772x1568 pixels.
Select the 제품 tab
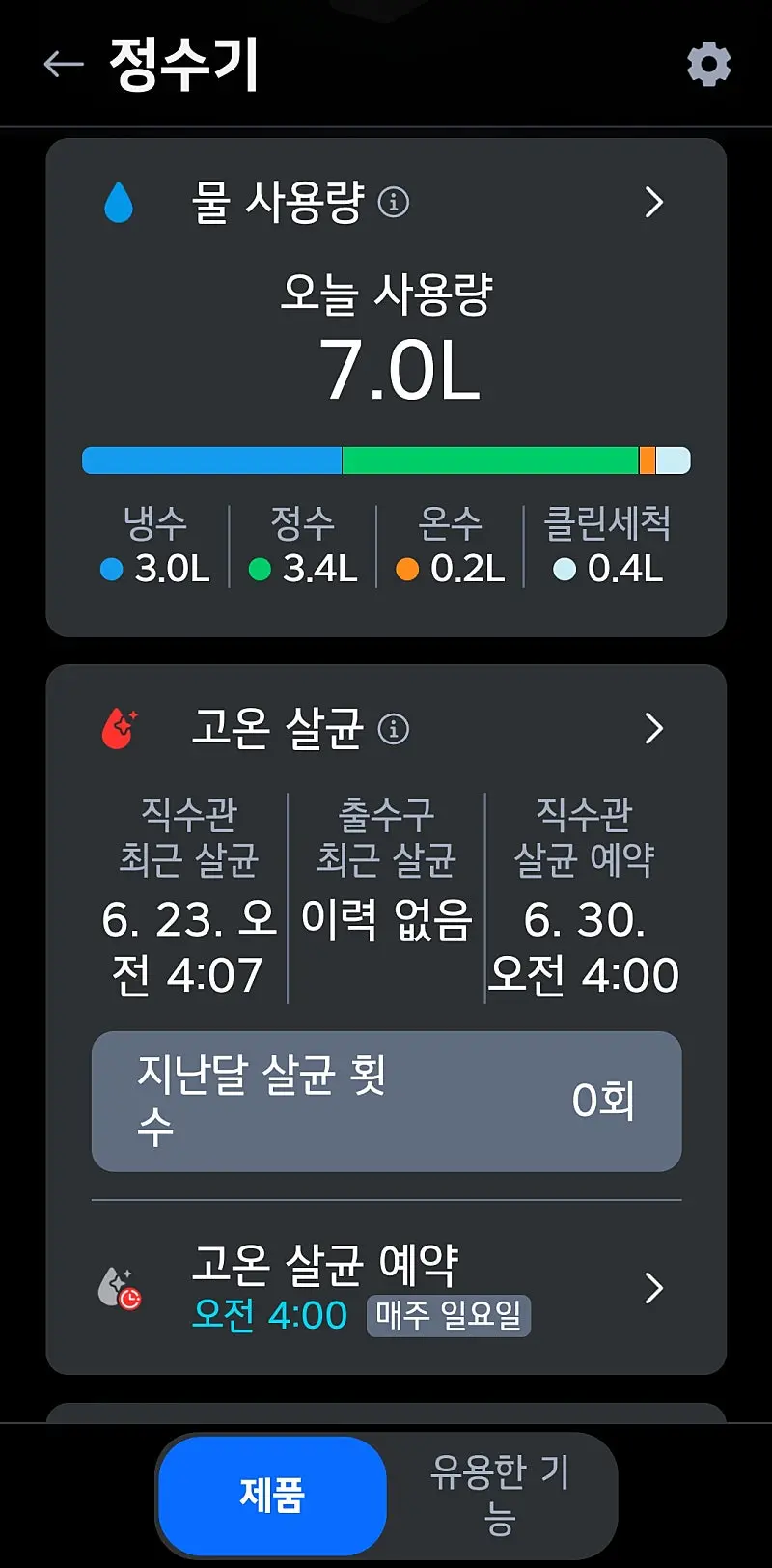(x=272, y=1495)
